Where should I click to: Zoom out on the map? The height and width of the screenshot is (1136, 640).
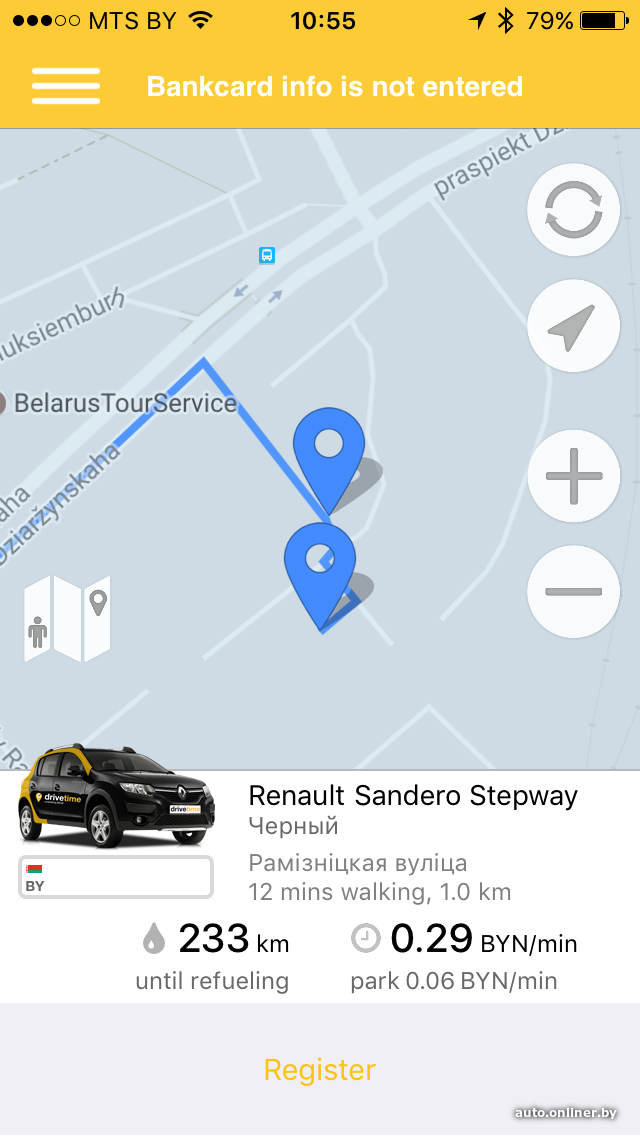pos(573,592)
